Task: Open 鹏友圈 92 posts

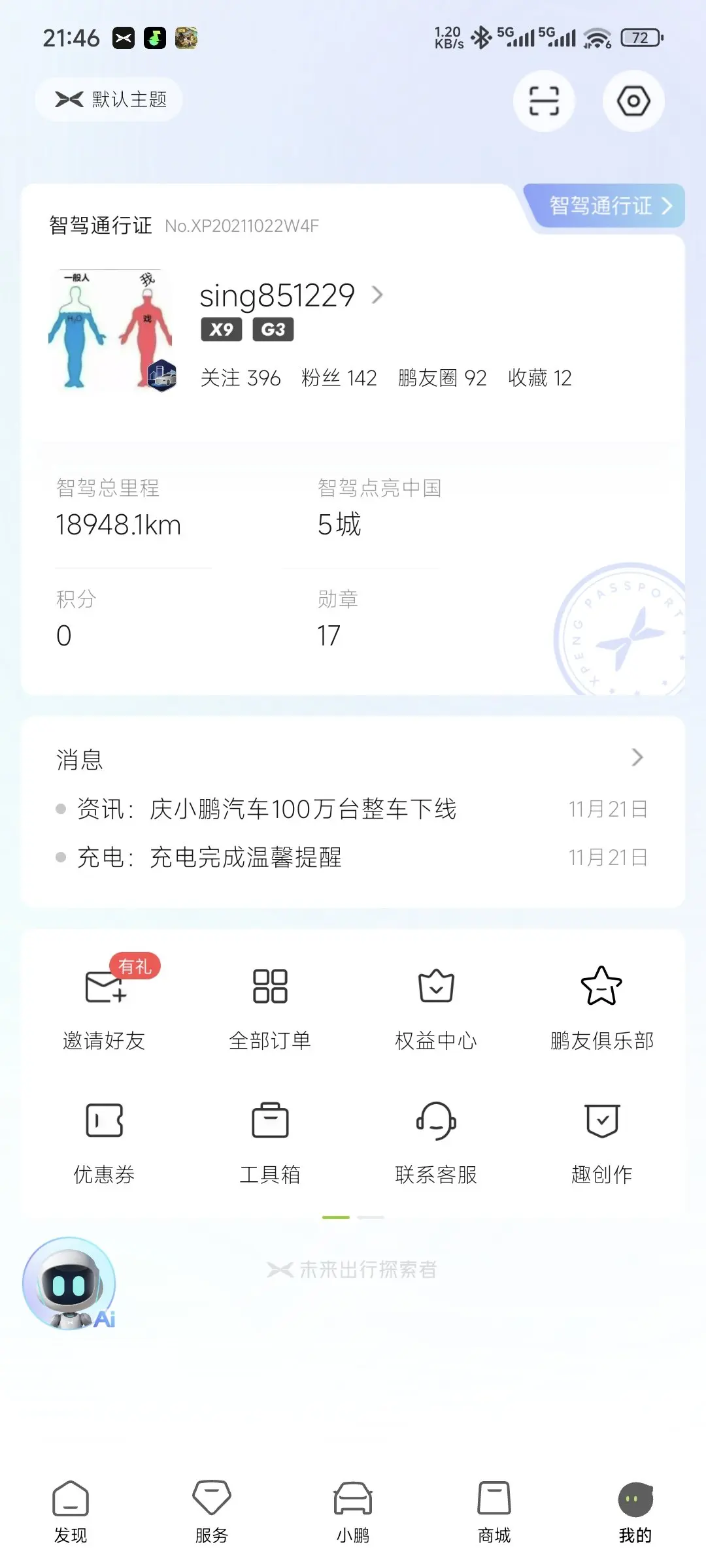Action: pos(442,378)
